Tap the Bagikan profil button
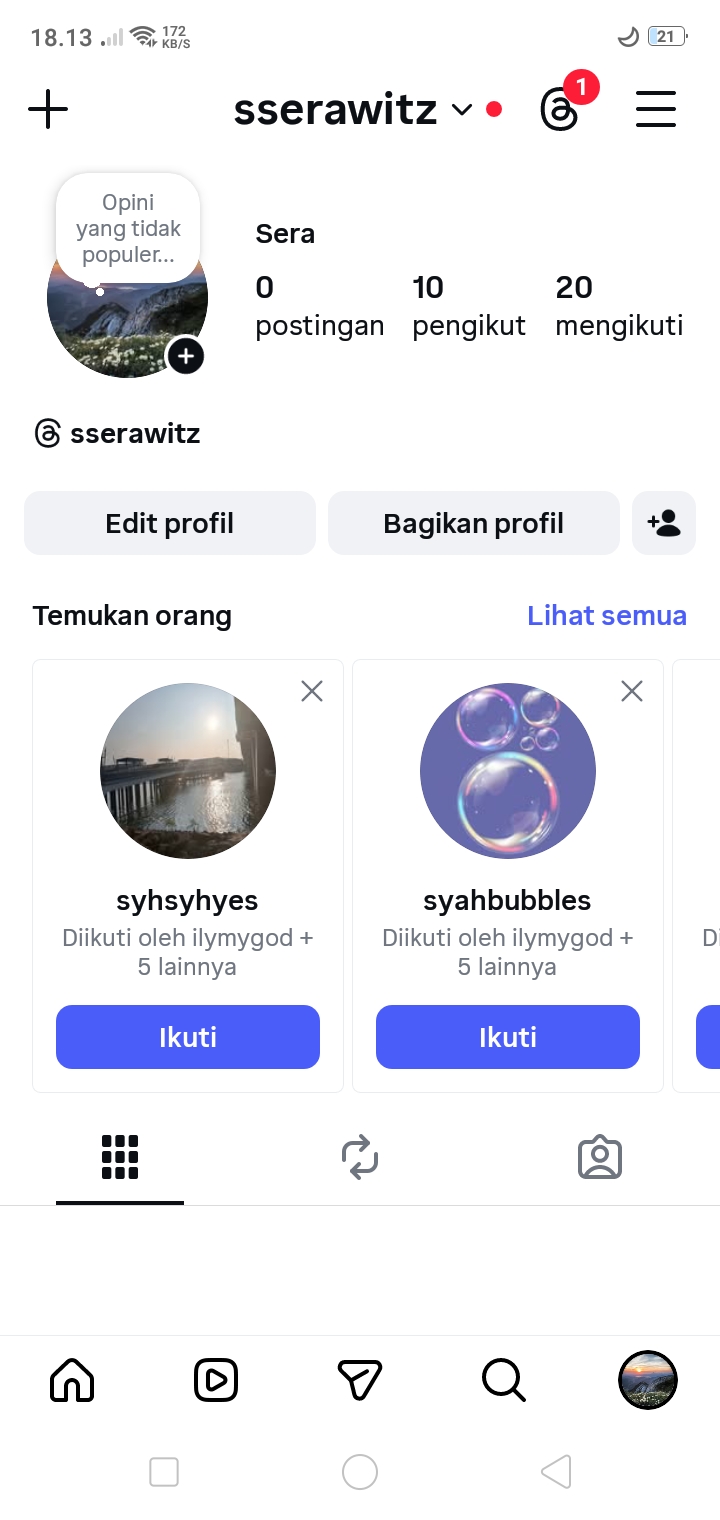The image size is (720, 1520). coord(474,523)
